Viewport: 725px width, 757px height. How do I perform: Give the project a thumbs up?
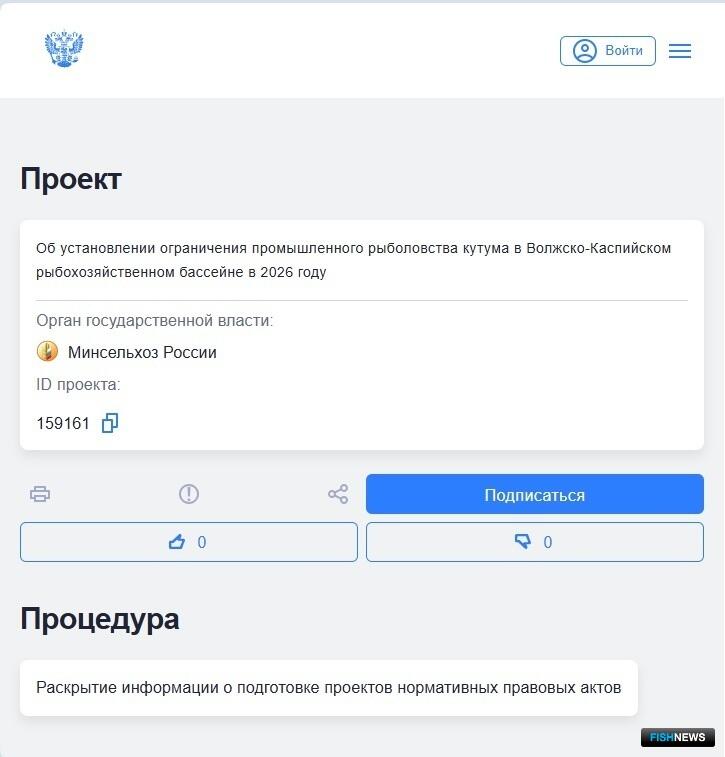pyautogui.click(x=188, y=542)
